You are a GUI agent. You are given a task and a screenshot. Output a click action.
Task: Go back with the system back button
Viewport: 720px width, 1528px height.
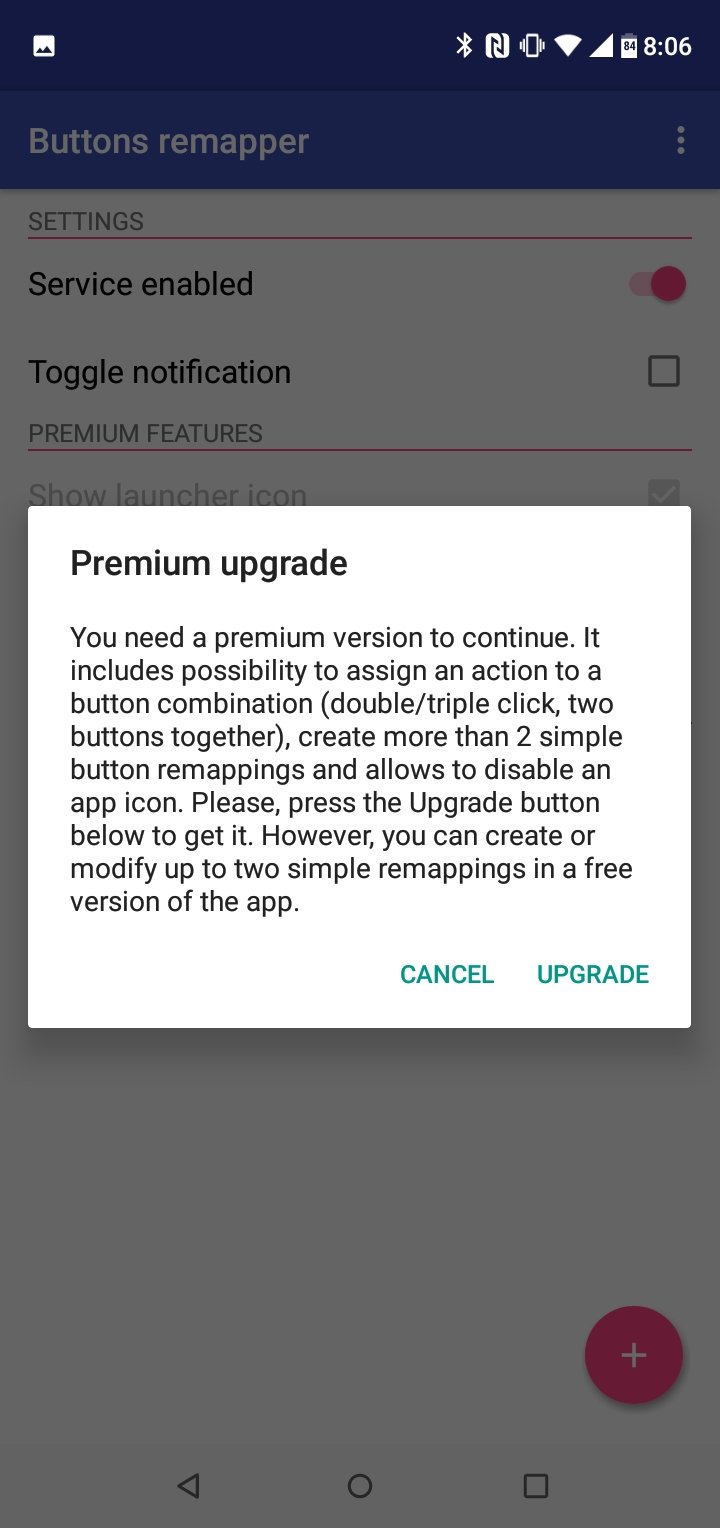188,1485
